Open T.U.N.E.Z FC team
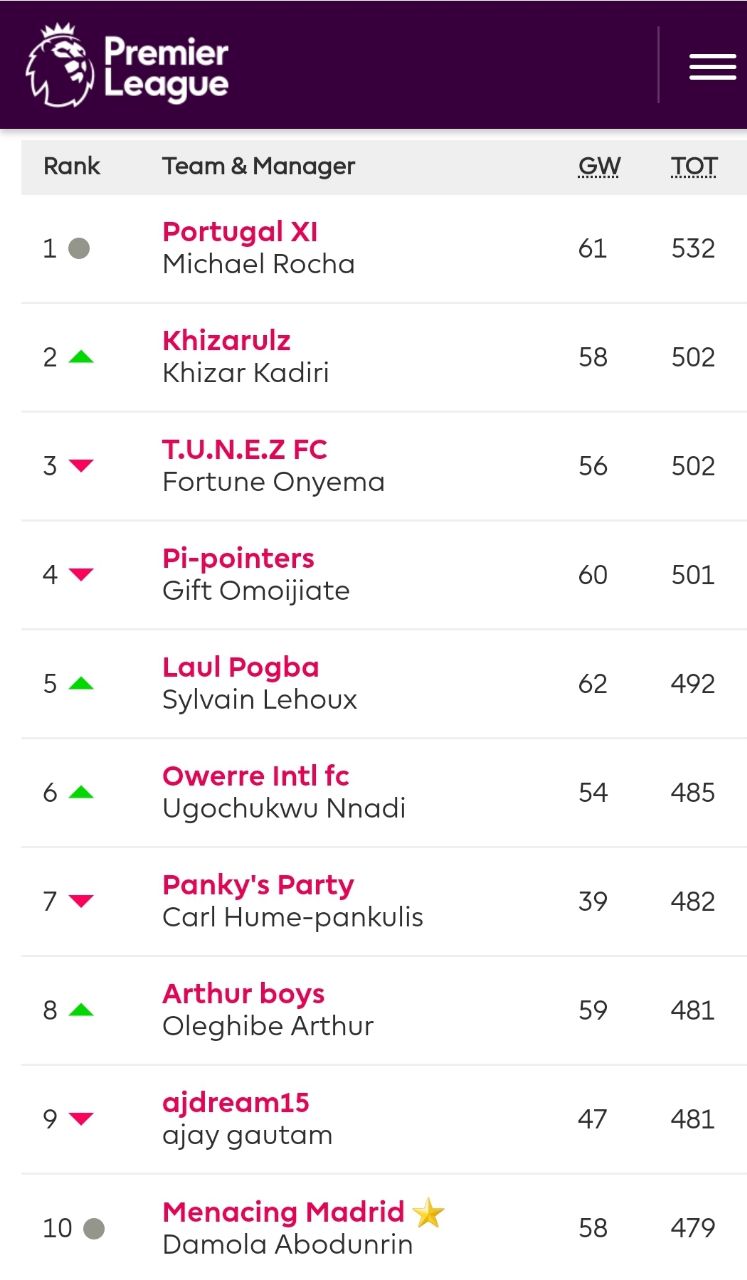747x1280 pixels. [x=245, y=449]
